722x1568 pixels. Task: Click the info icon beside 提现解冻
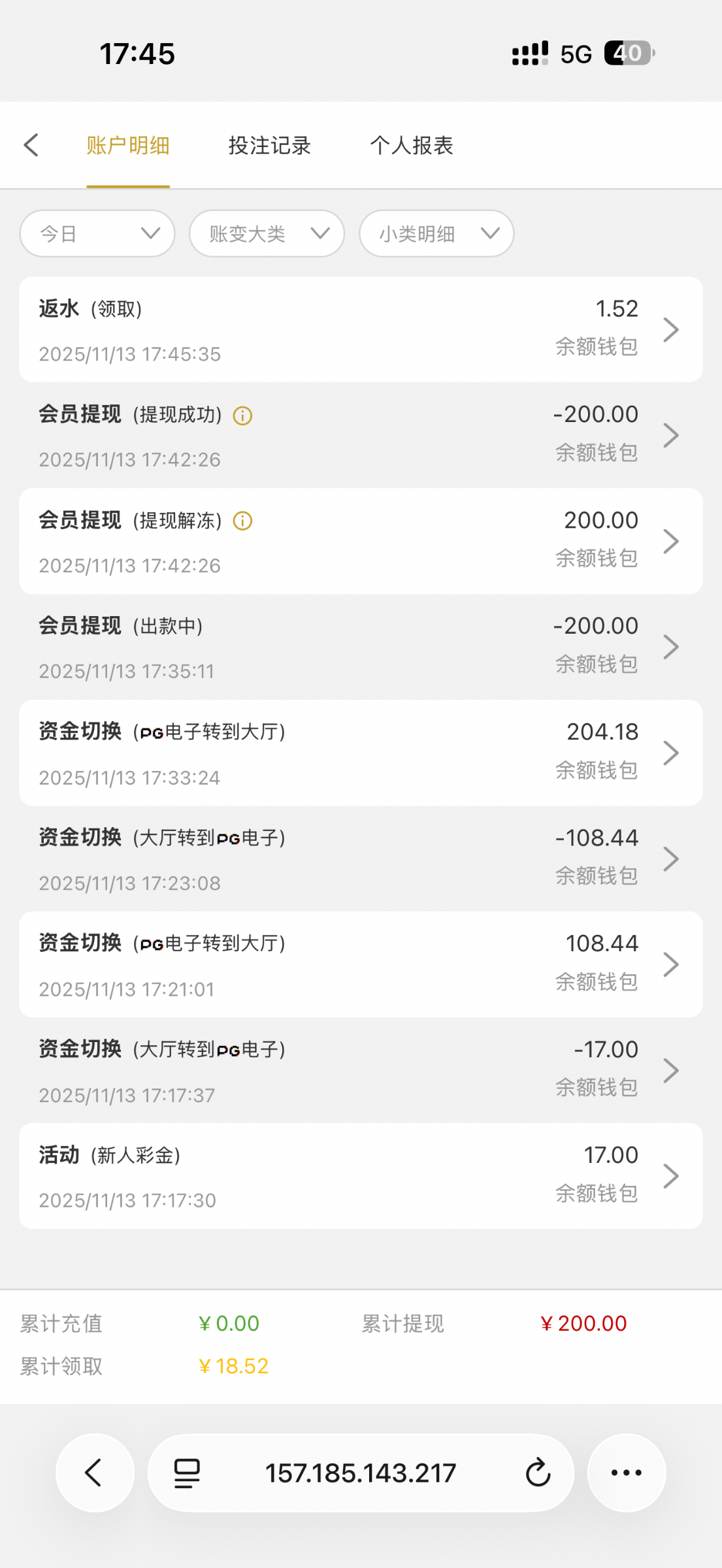242,521
